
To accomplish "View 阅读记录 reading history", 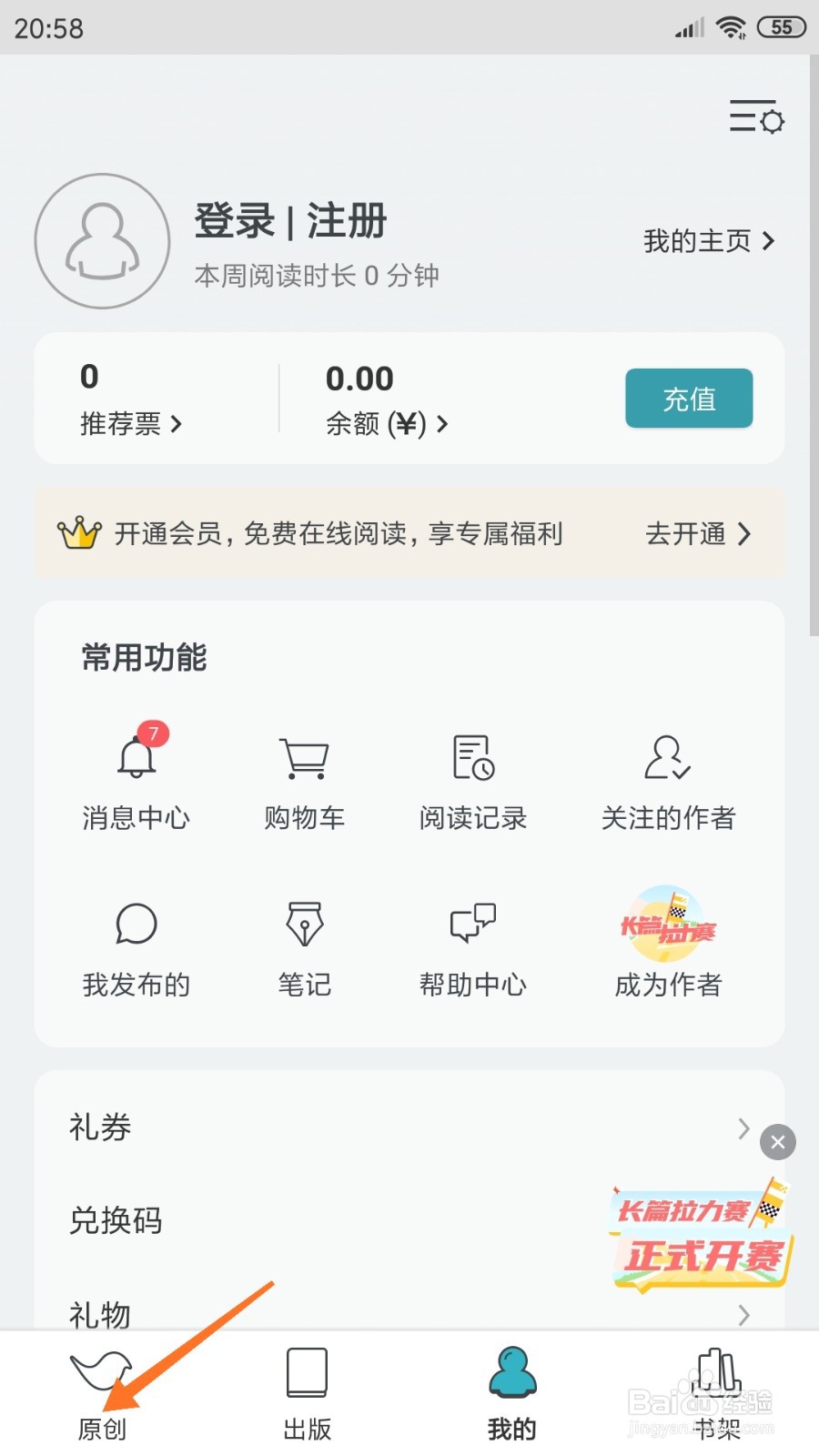I will pos(472,758).
